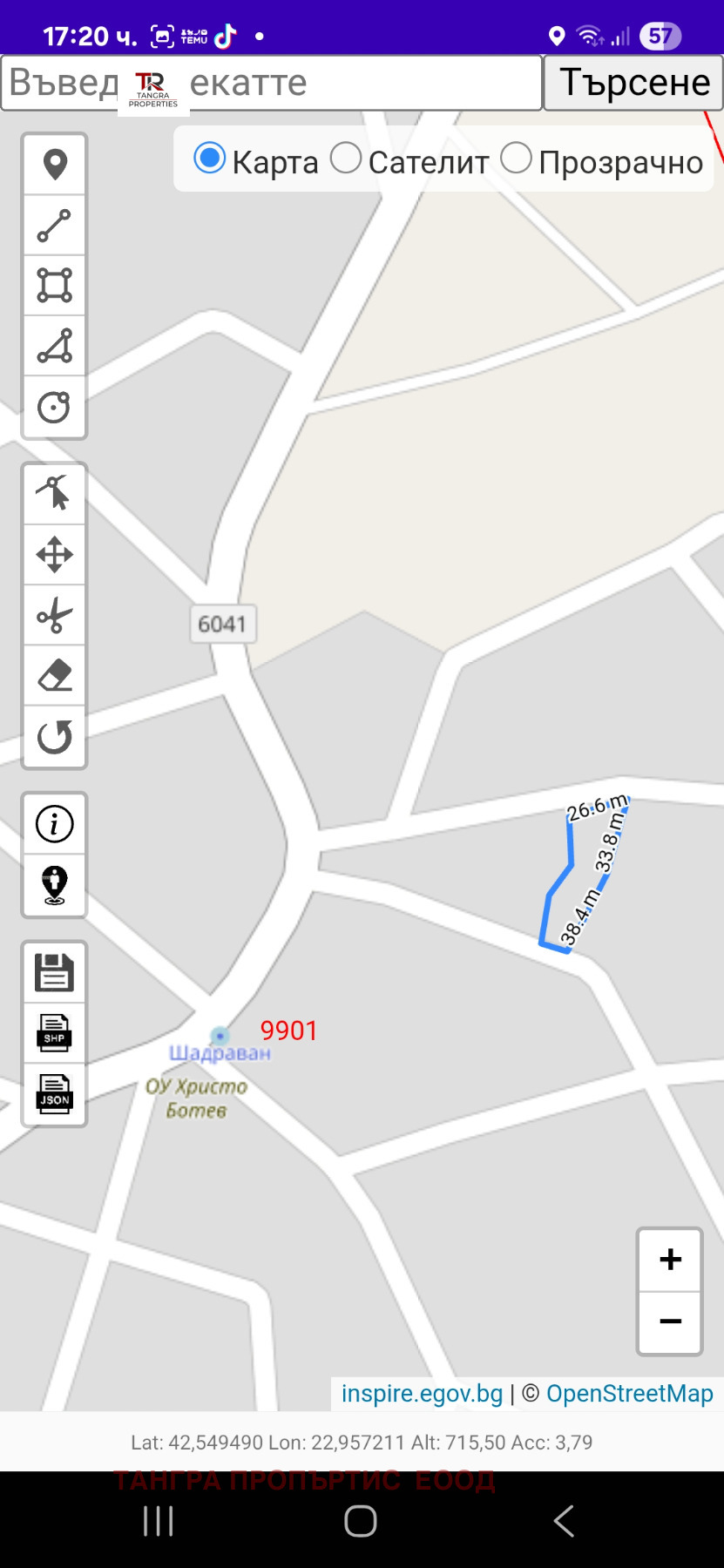Select the draw circle tool
The width and height of the screenshot is (724, 1568).
click(54, 407)
